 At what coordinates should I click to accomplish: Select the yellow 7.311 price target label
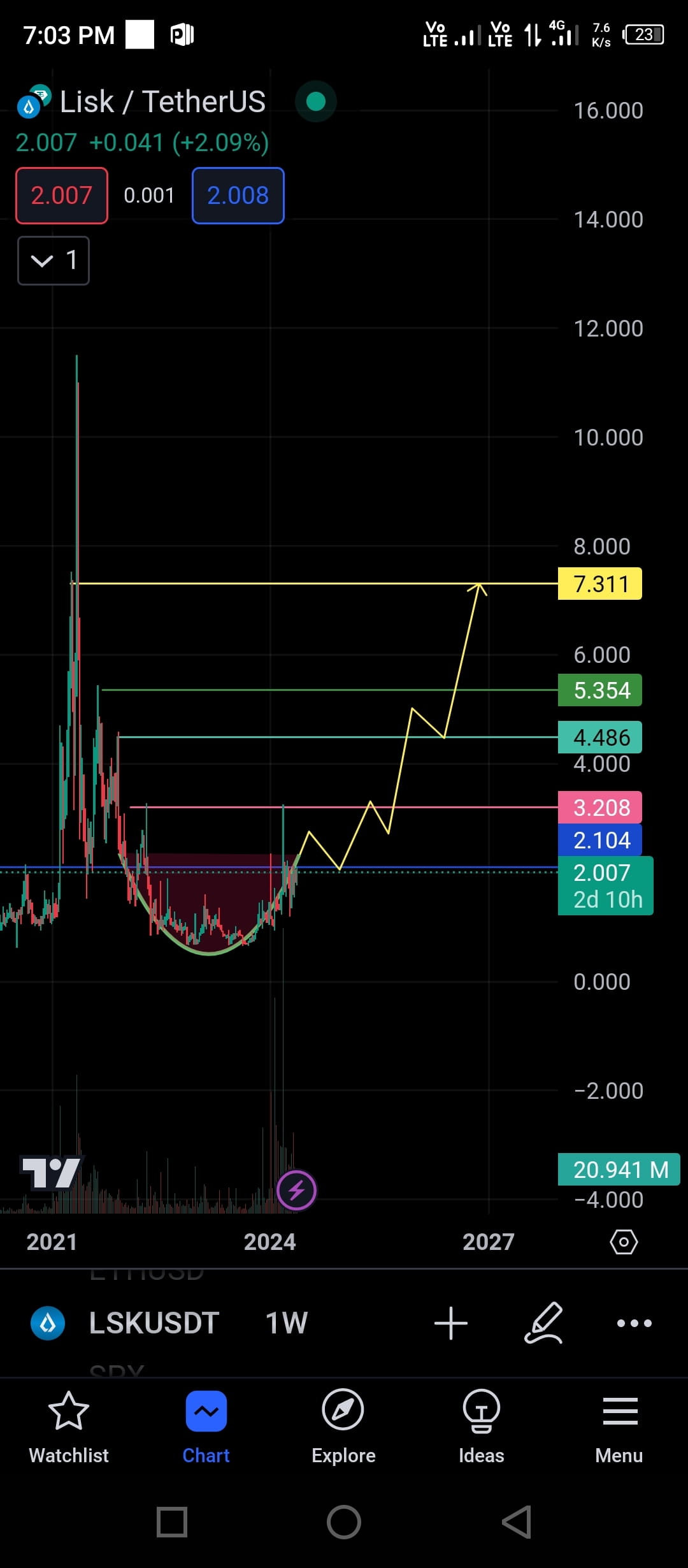[599, 583]
